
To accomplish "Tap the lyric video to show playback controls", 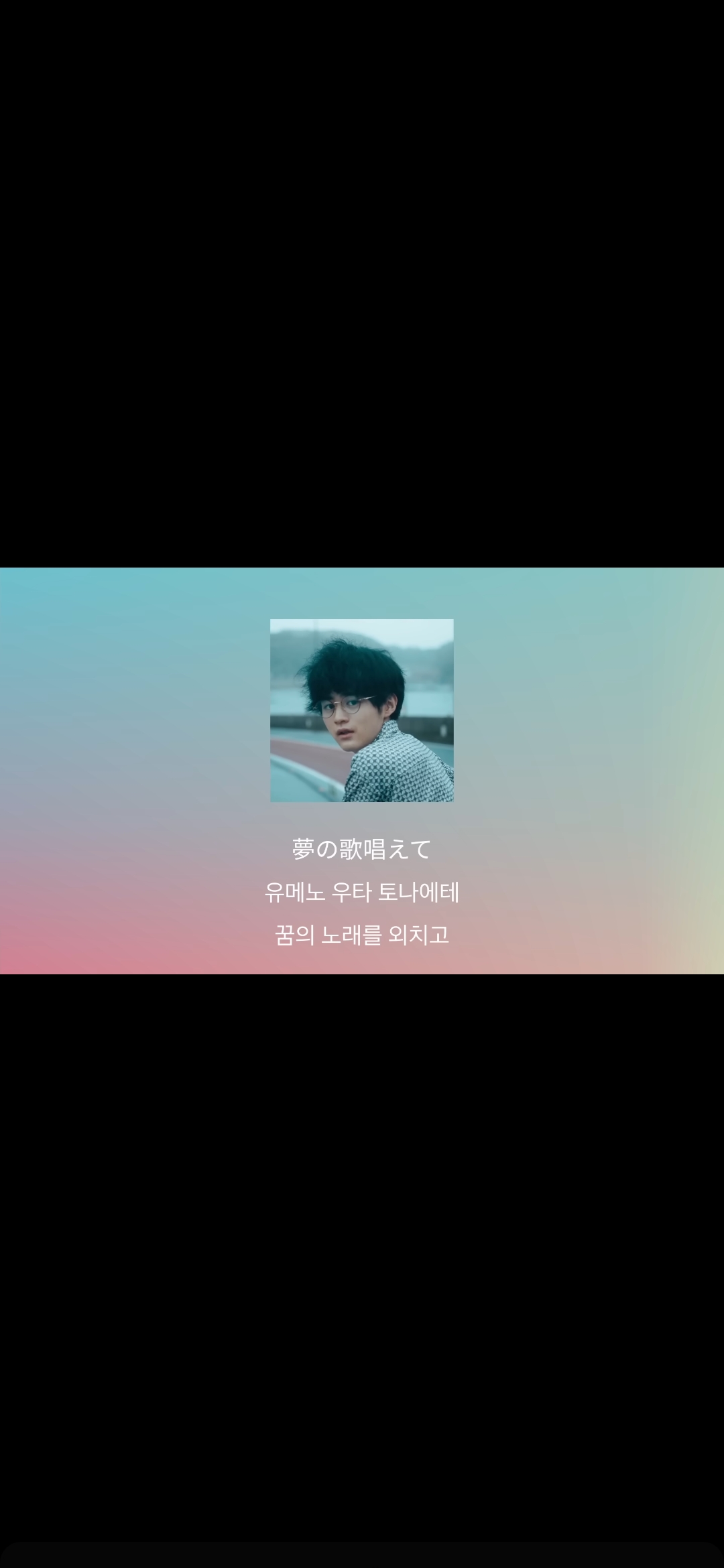I will (362, 771).
